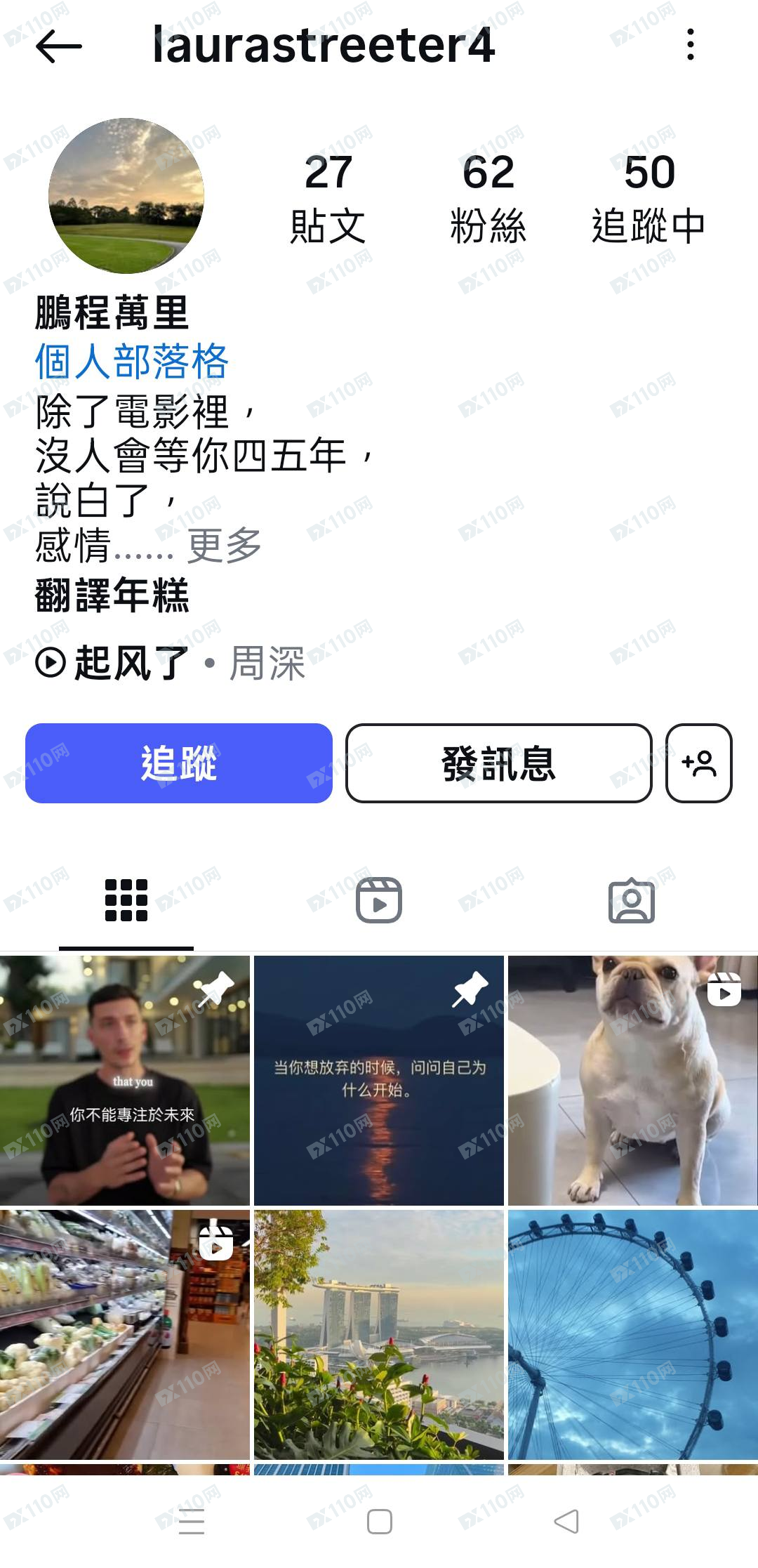Image resolution: width=758 pixels, height=1568 pixels.
Task: View the 50 追蹤中 following list
Action: tap(649, 199)
